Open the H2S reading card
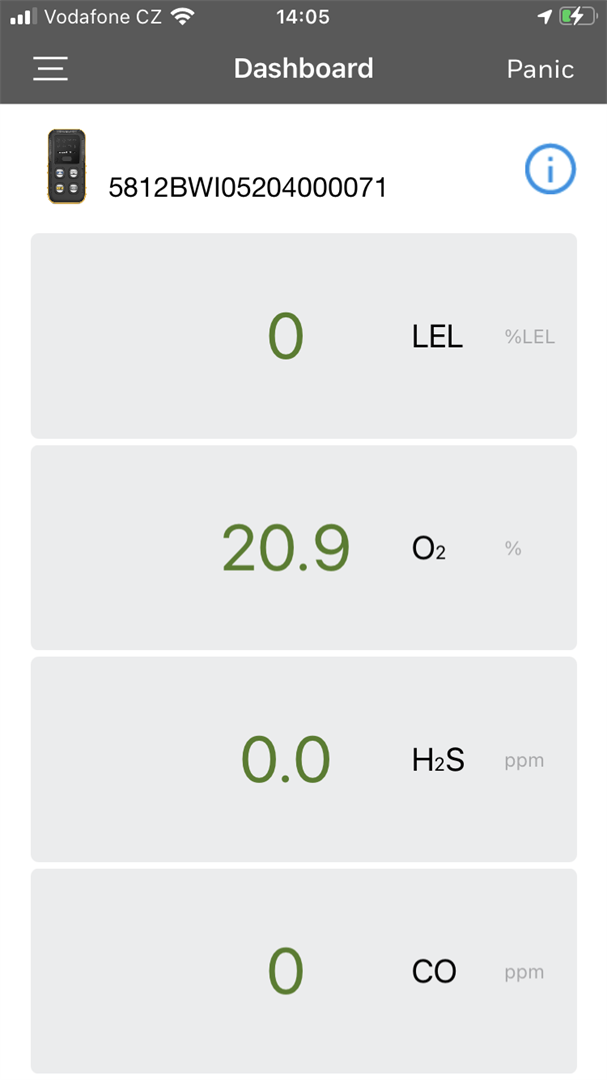The image size is (607, 1080). pyautogui.click(x=304, y=759)
